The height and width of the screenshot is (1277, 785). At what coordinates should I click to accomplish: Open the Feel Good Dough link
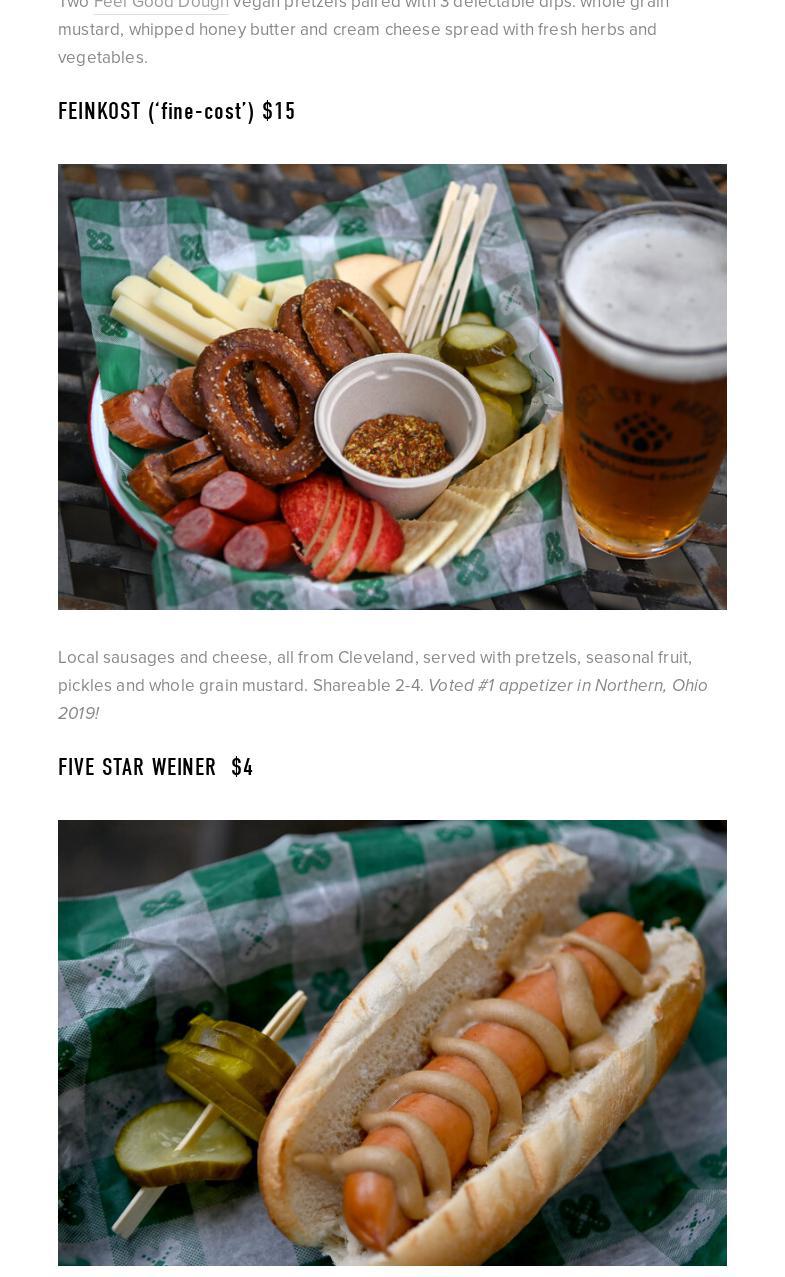161,4
